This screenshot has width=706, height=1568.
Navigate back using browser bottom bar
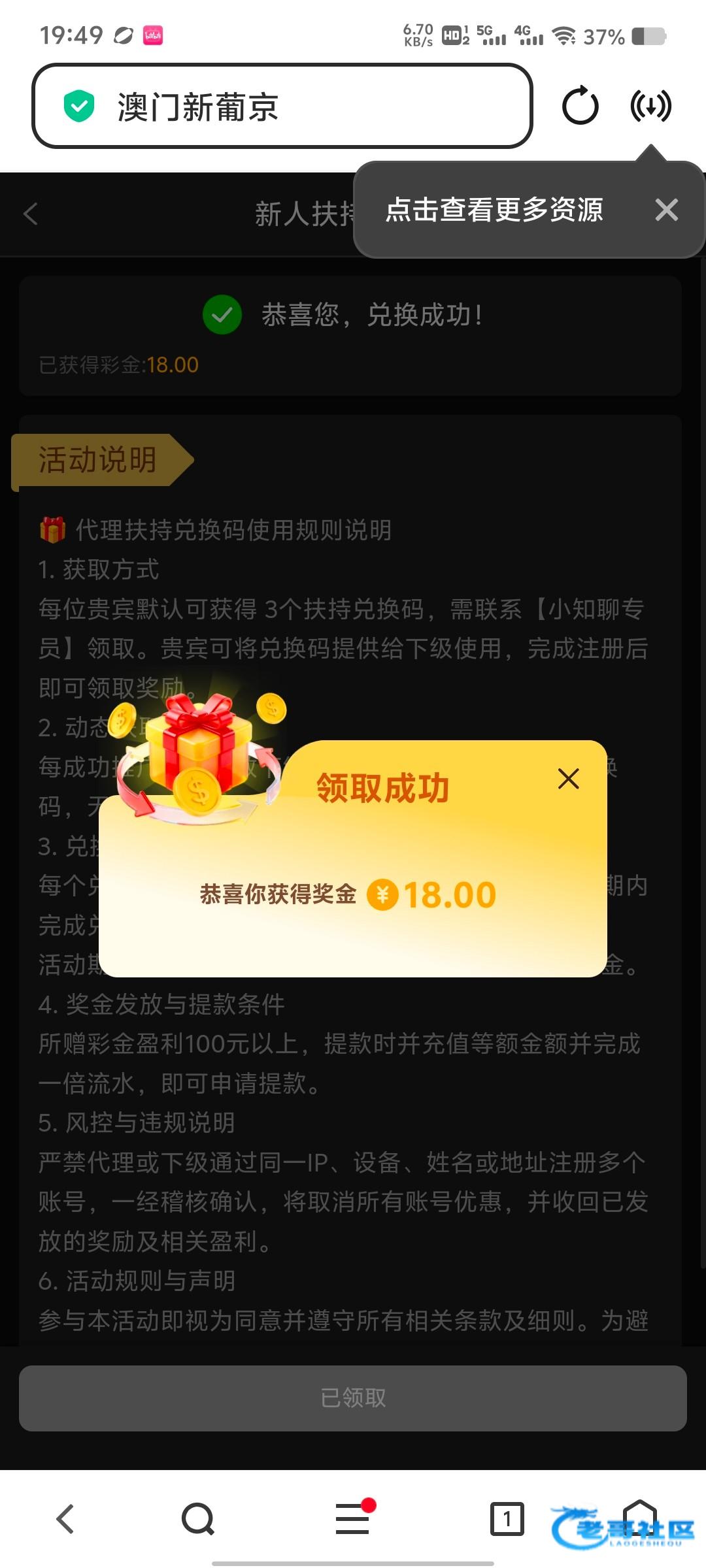point(65,1519)
